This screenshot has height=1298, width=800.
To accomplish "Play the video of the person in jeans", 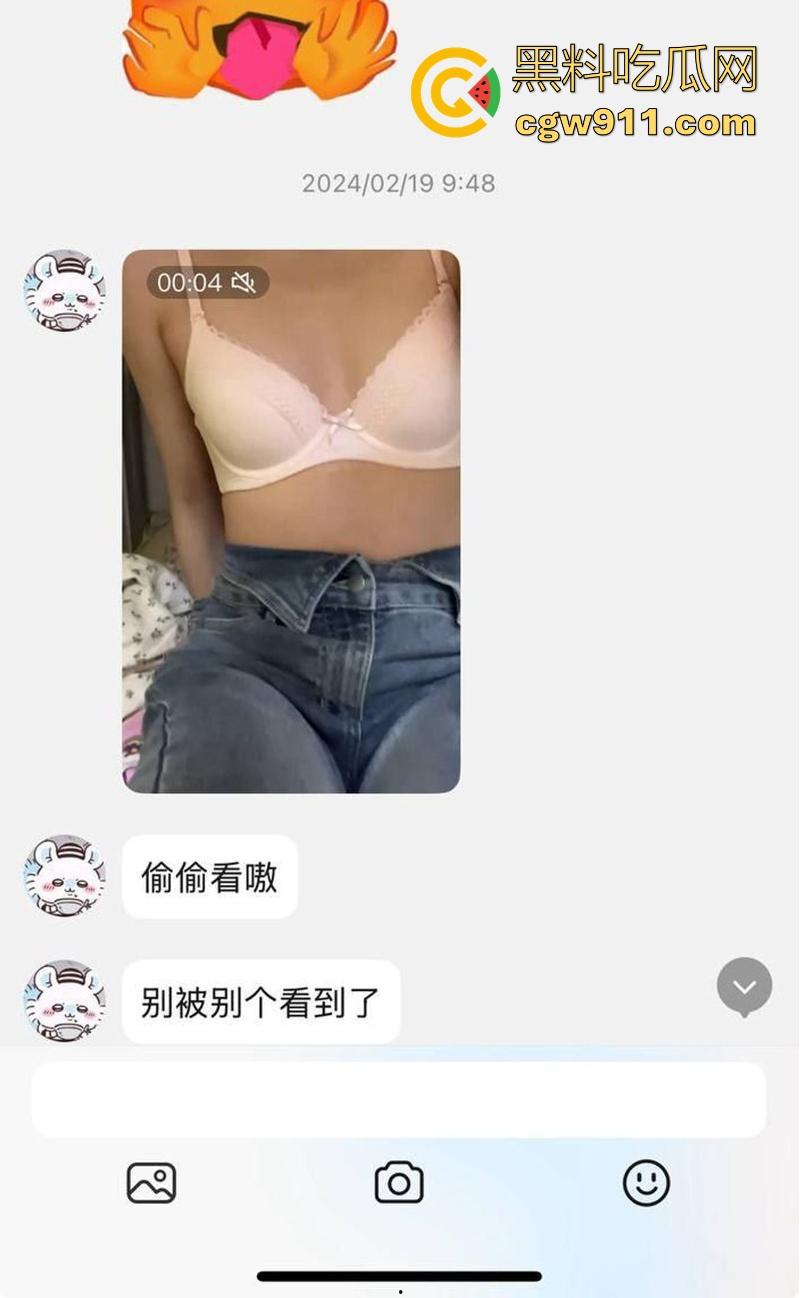I will [x=290, y=520].
